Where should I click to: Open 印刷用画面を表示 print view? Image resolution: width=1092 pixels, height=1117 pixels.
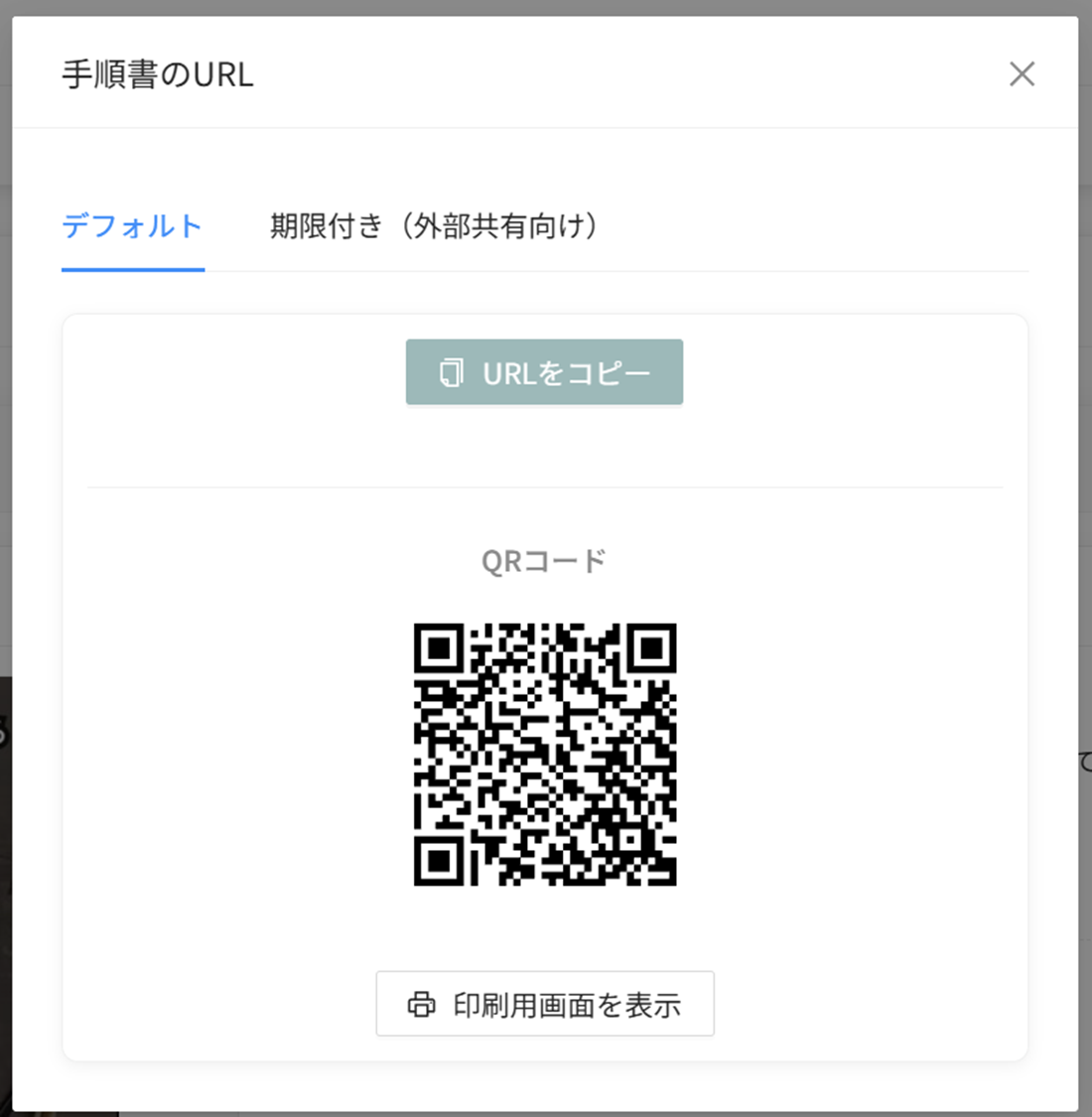click(544, 1004)
